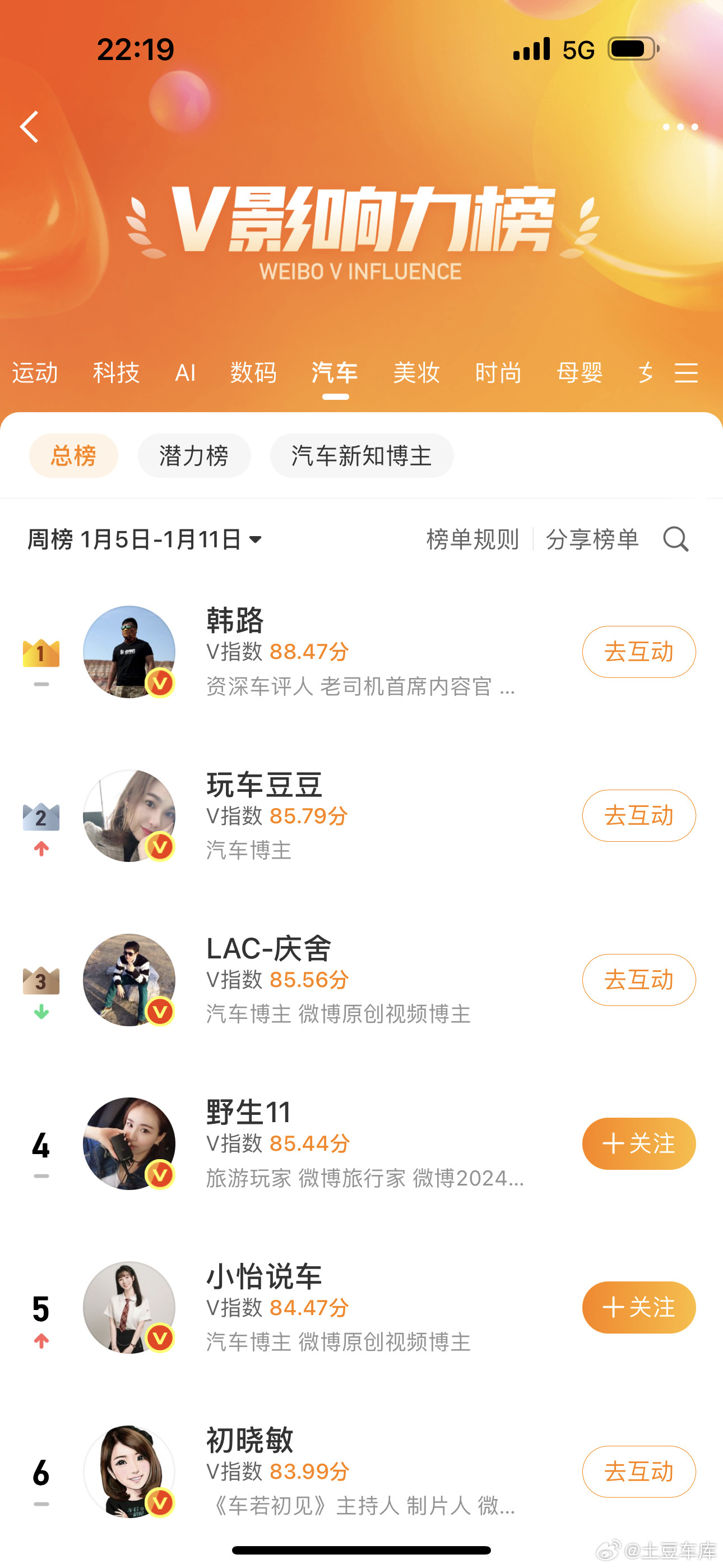Tap 去互动 button next to 韩路

638,651
